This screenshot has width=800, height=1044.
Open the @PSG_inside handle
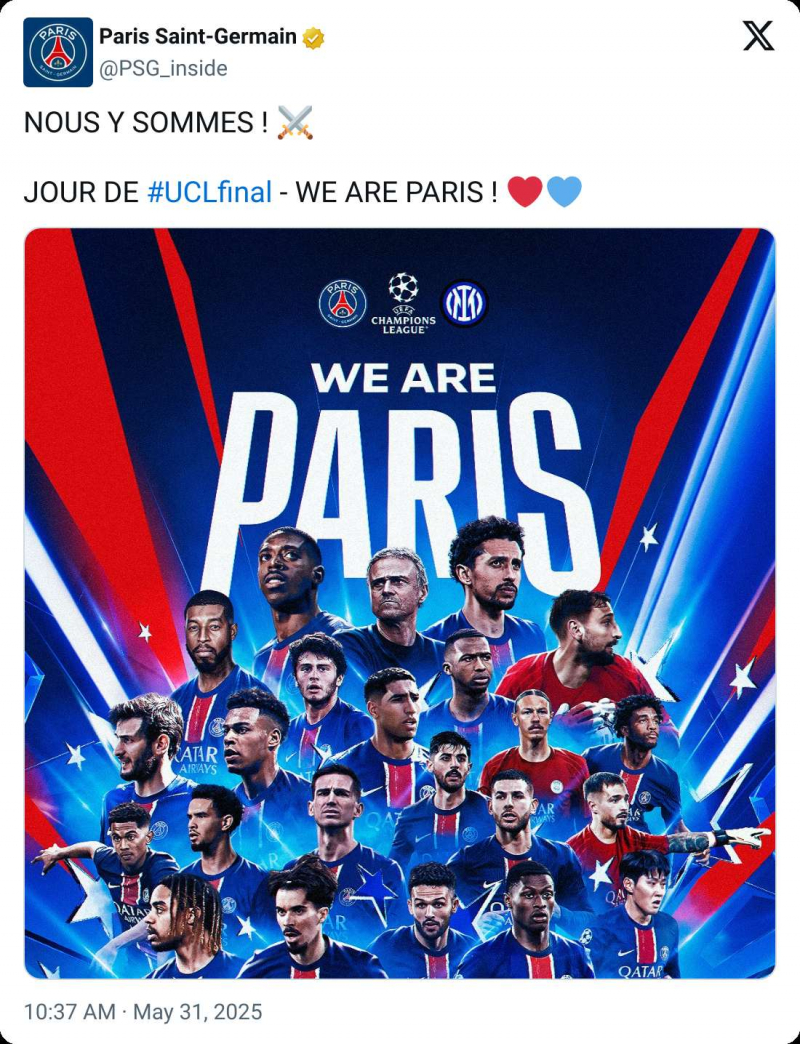(x=163, y=68)
